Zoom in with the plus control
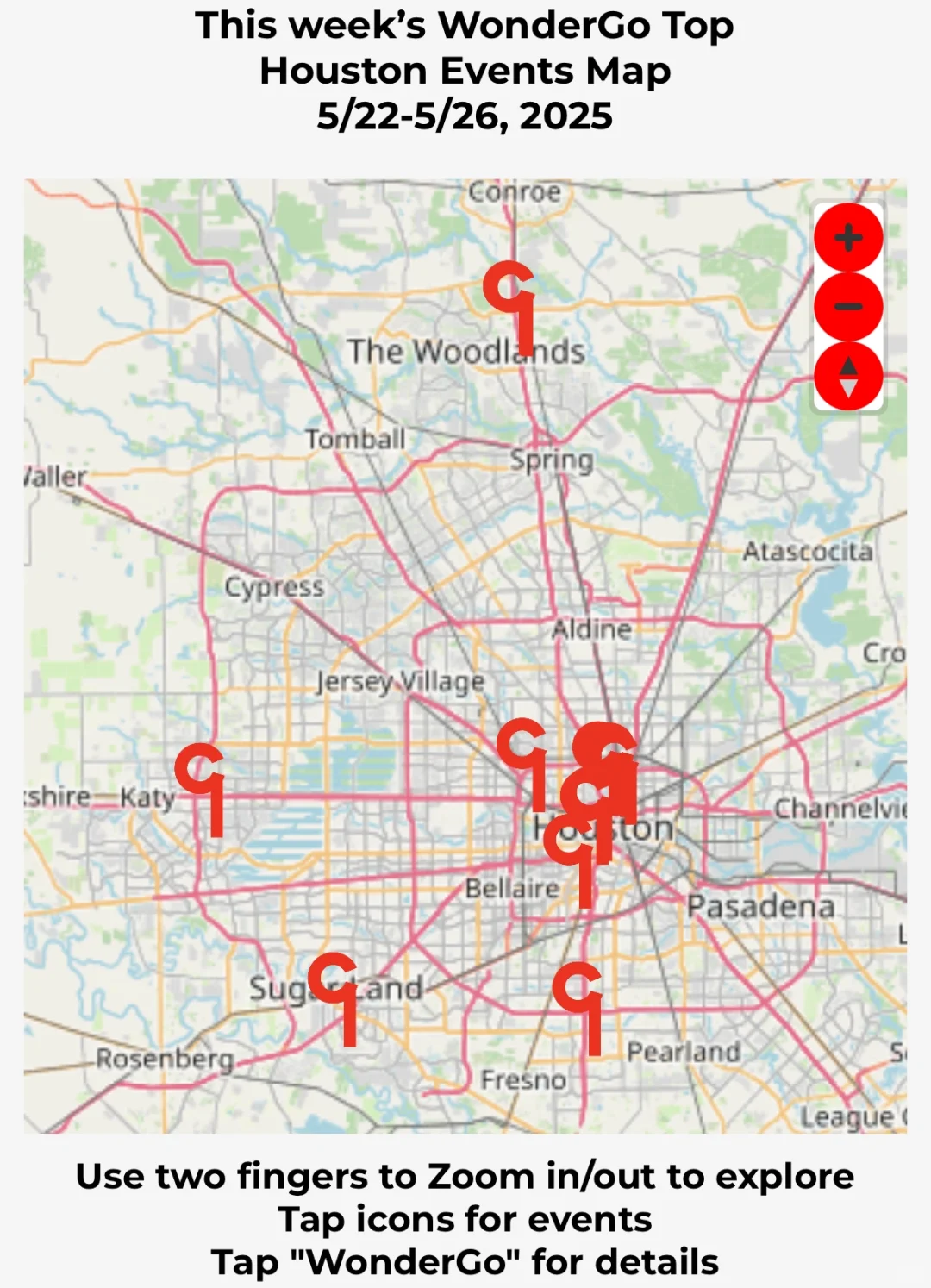The image size is (931, 1288). coord(849,237)
